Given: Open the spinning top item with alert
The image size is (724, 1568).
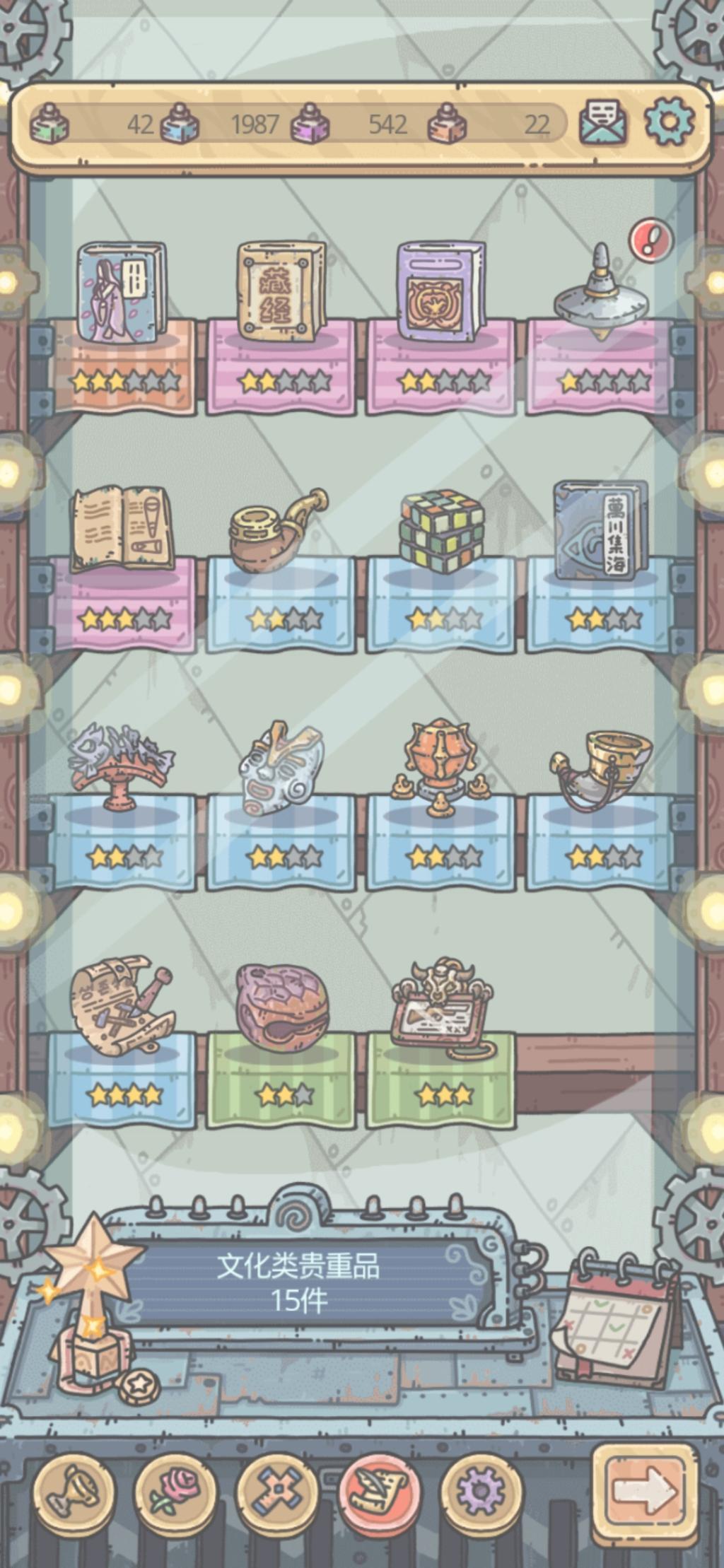Looking at the screenshot, I should click(x=600, y=295).
